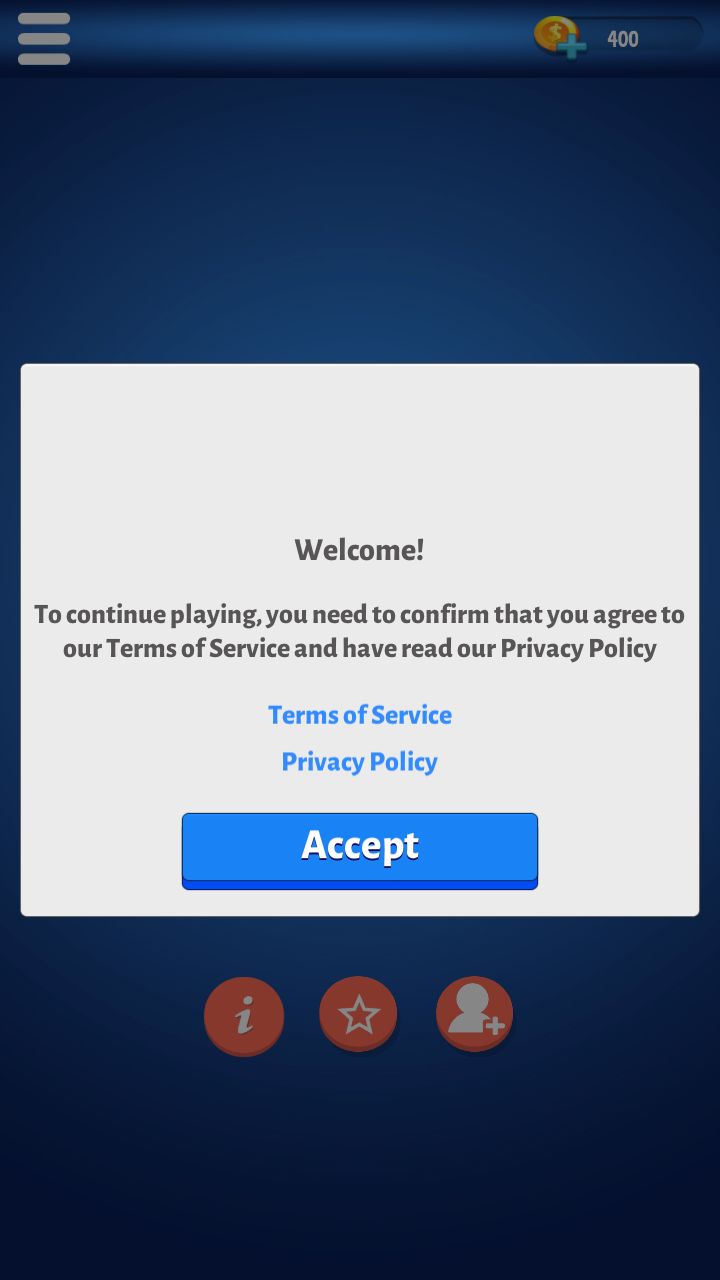Tap the add friend button
Viewport: 720px width, 1280px height.
475,1012
